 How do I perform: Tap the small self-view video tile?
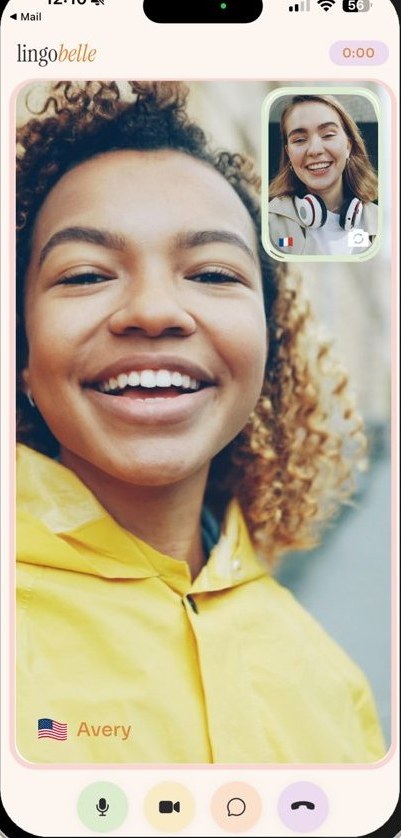(x=322, y=174)
